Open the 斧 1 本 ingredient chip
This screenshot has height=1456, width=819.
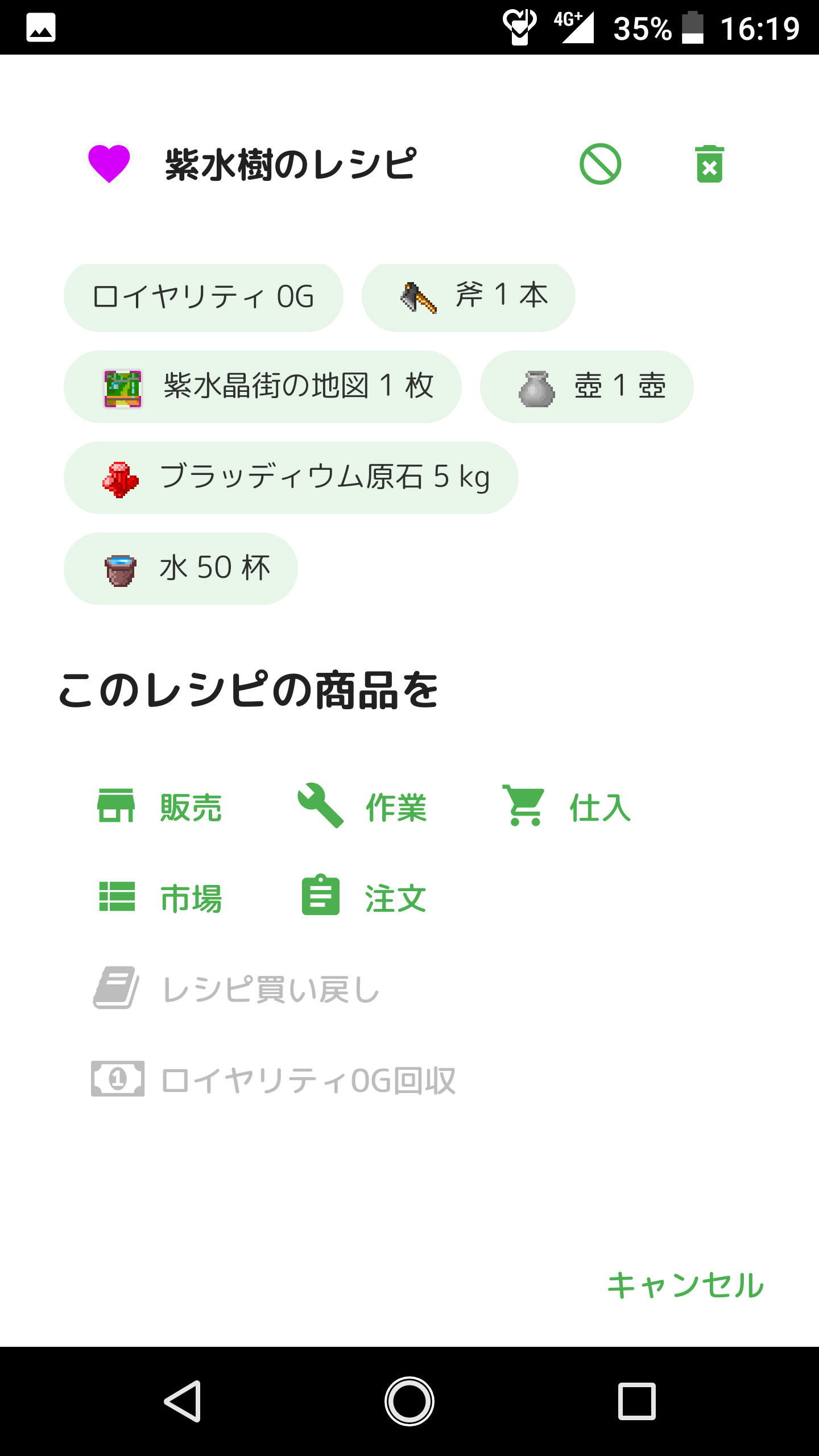click(x=469, y=297)
